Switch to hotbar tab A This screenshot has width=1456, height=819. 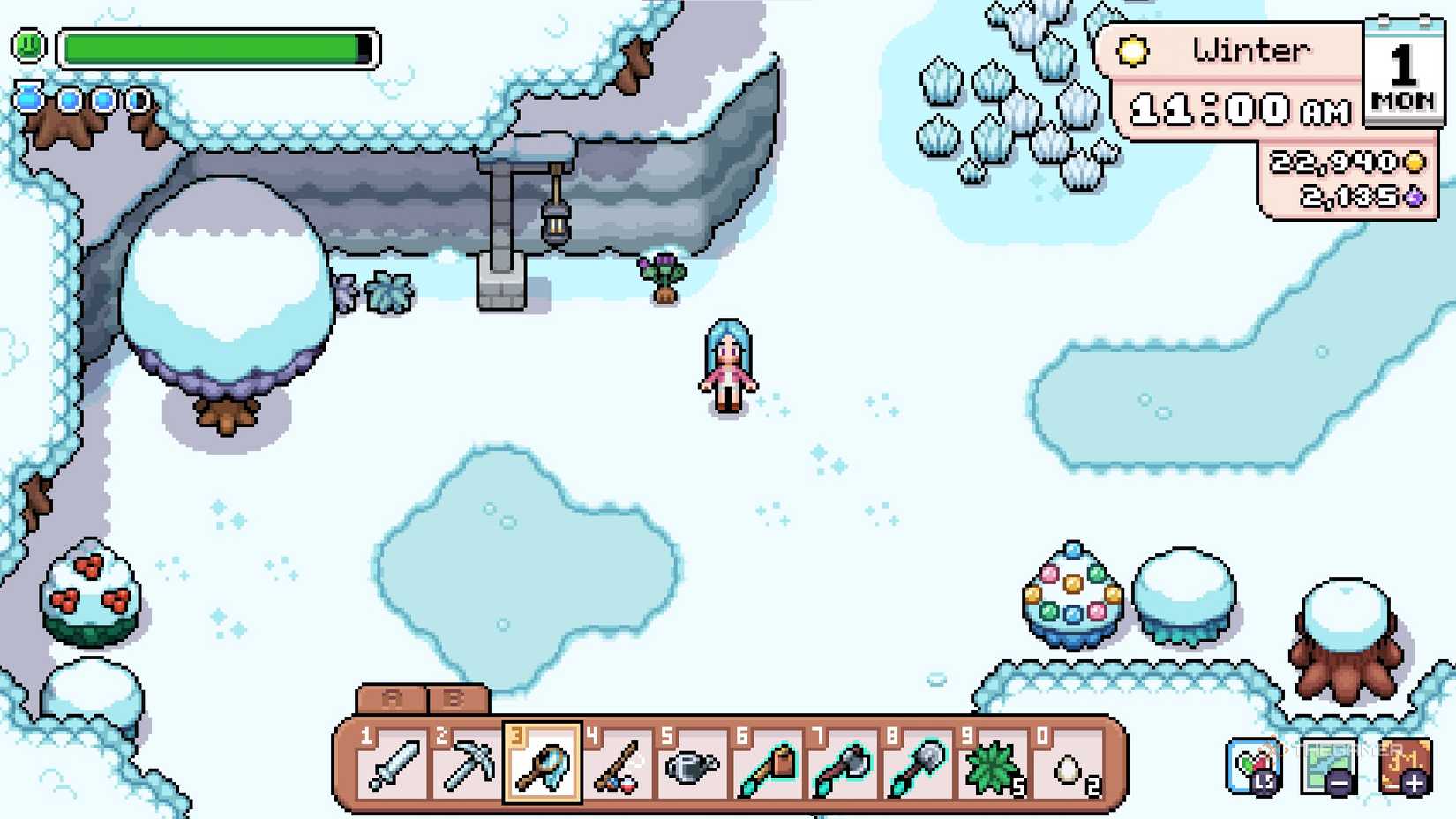(393, 699)
